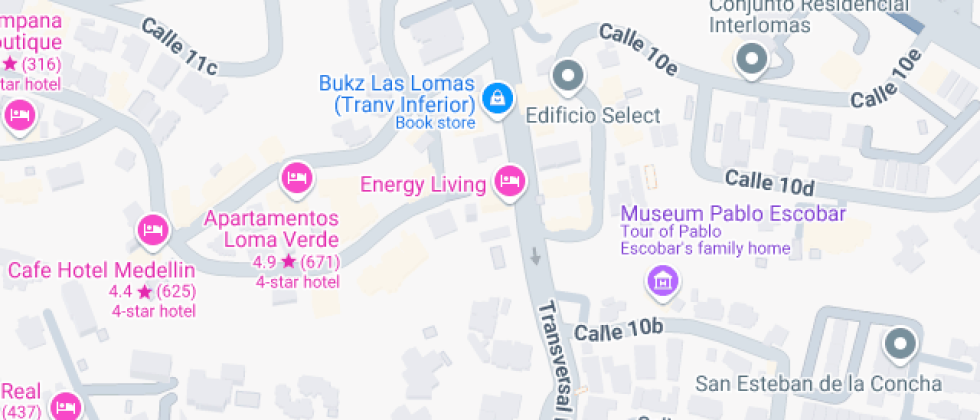Select the San Esteban de la Concha pin
Viewport: 980px width, 420px height.
coord(901,345)
